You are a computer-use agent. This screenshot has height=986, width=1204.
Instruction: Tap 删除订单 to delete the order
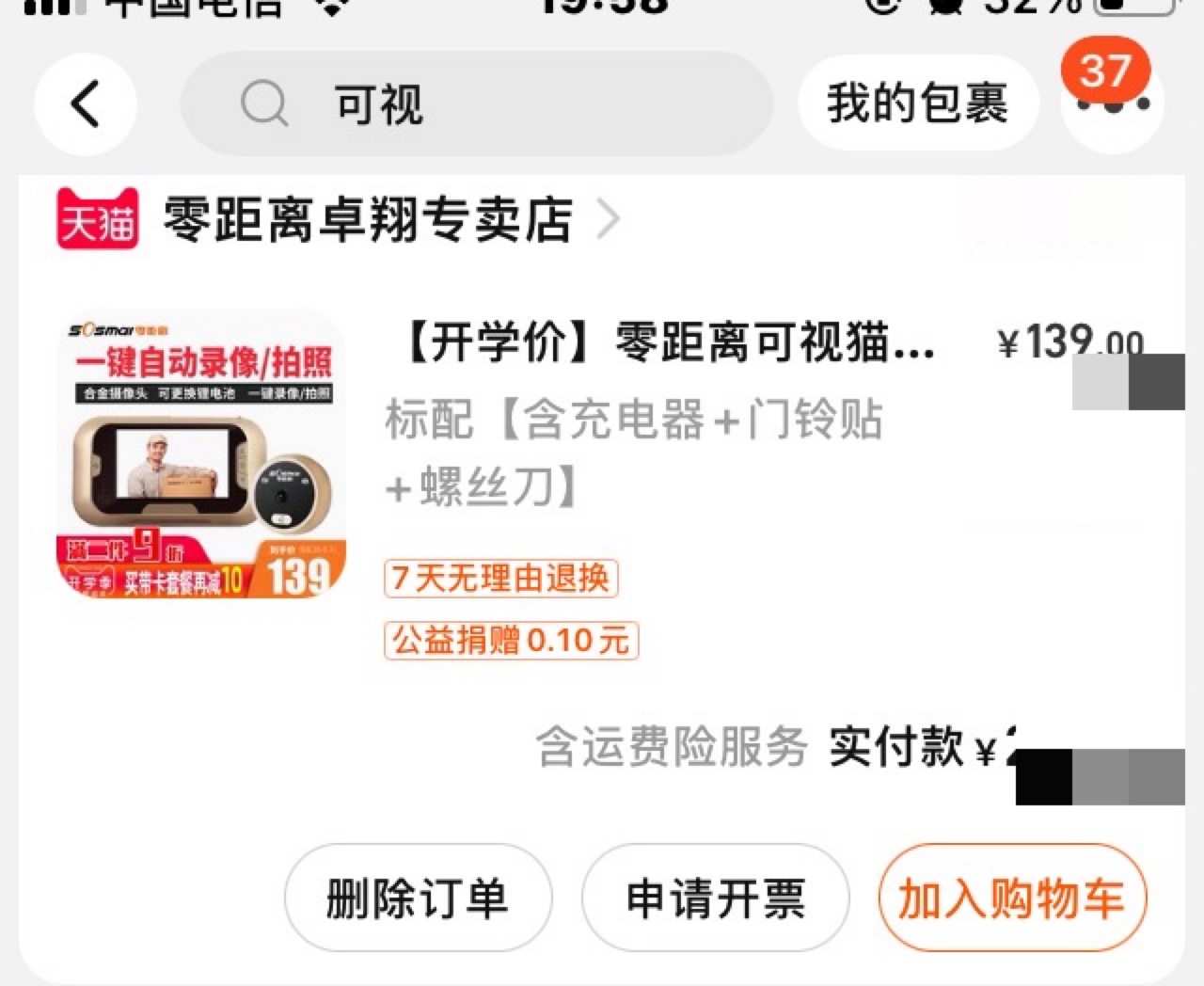pos(418,898)
